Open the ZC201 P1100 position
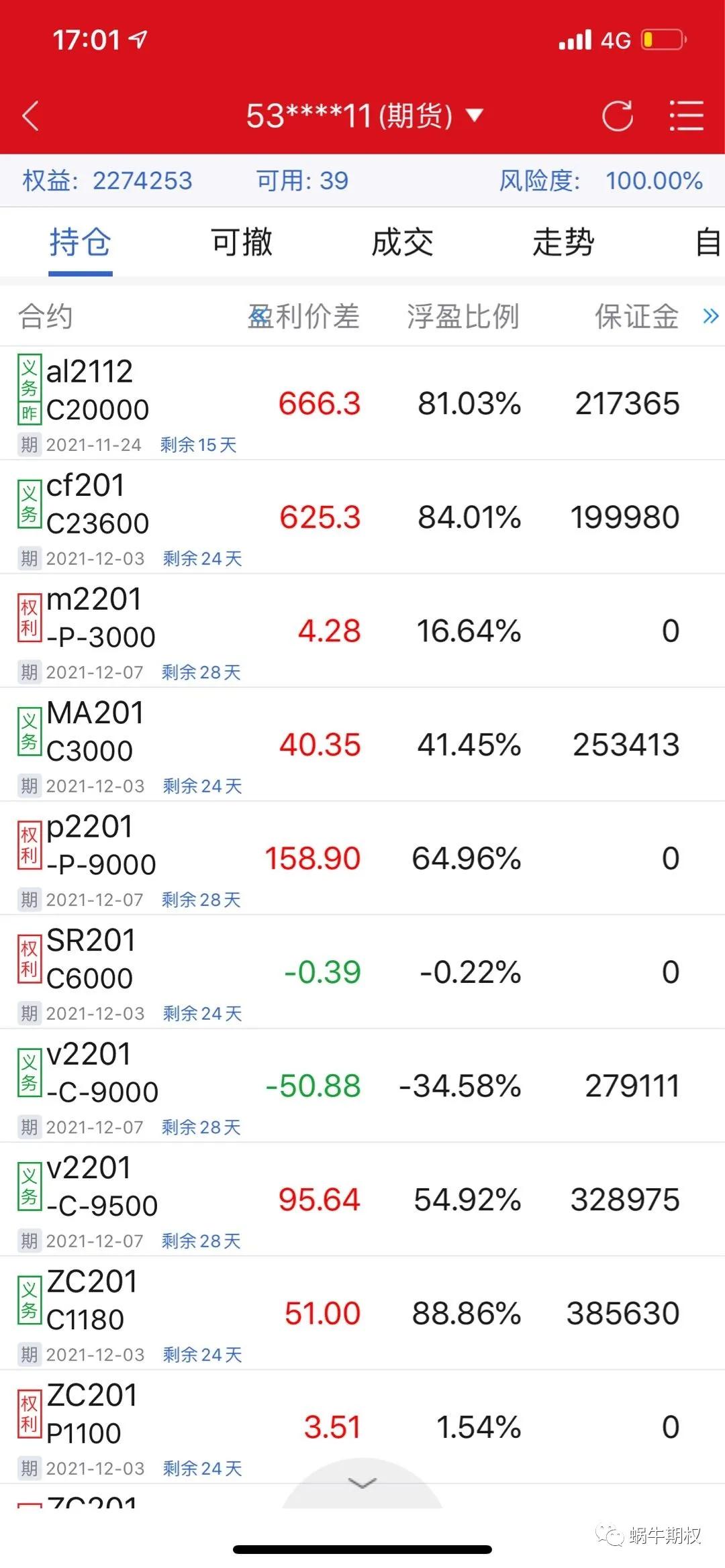This screenshot has height=1568, width=725. pyautogui.click(x=362, y=1427)
